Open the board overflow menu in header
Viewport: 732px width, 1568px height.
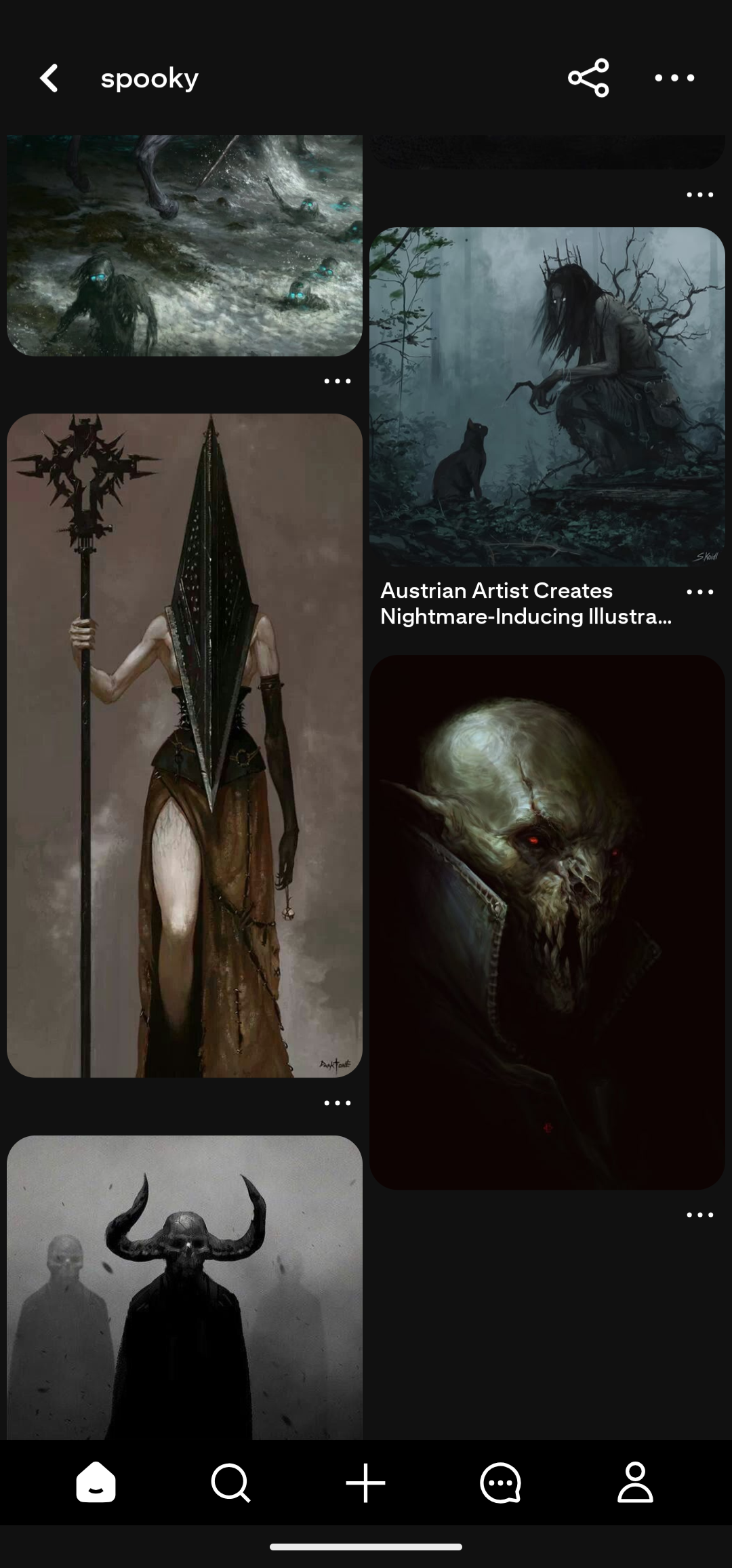tap(674, 78)
